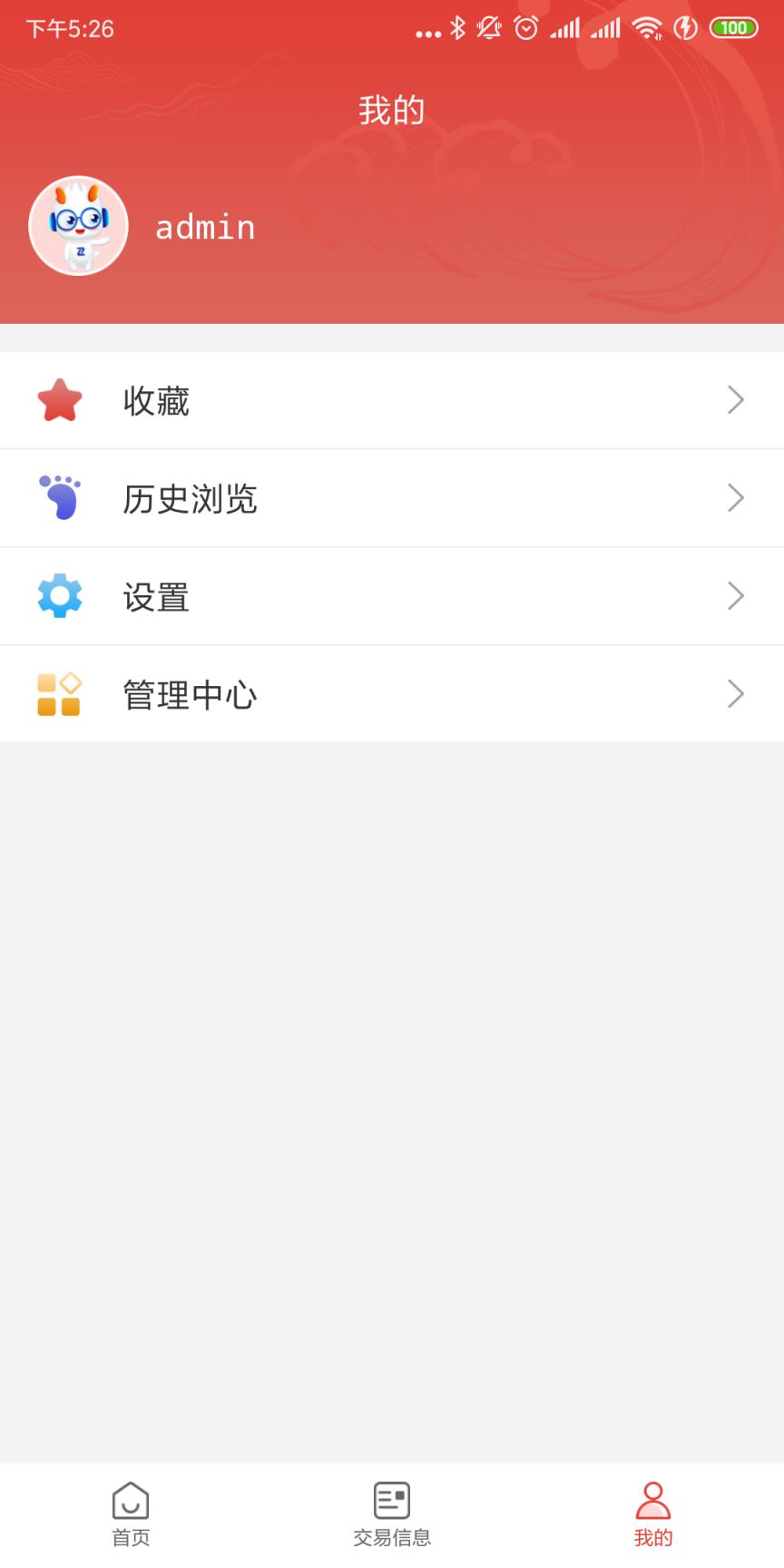Expand the 收藏 row chevron
The image size is (784, 1568).
click(x=735, y=399)
